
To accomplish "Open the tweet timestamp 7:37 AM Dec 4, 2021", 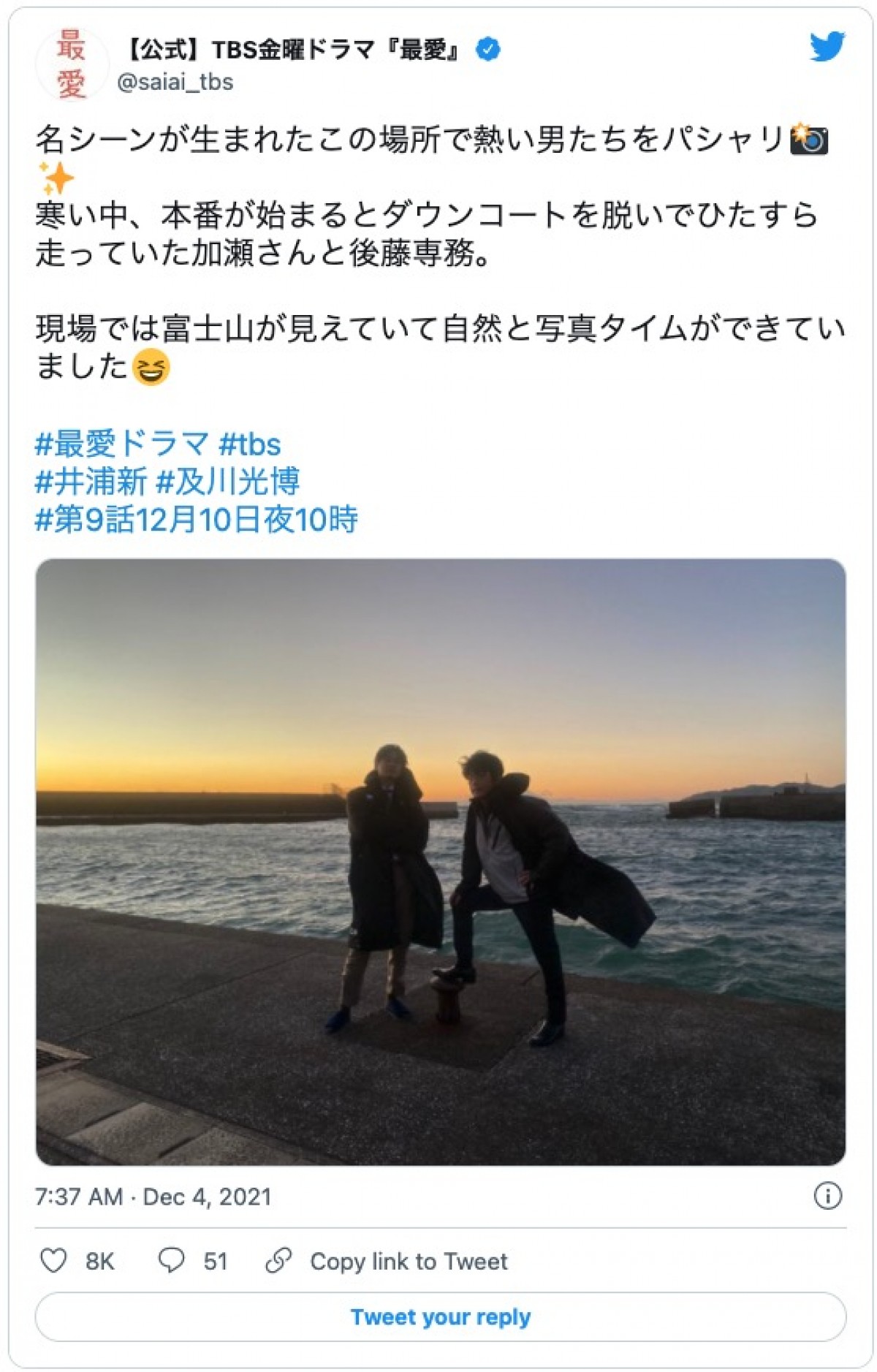I will pyautogui.click(x=153, y=1197).
